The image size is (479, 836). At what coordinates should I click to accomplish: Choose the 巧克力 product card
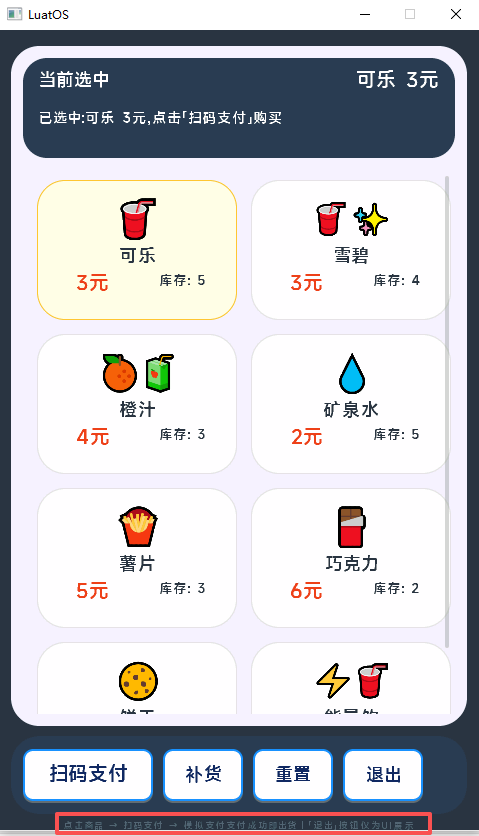[x=350, y=558]
